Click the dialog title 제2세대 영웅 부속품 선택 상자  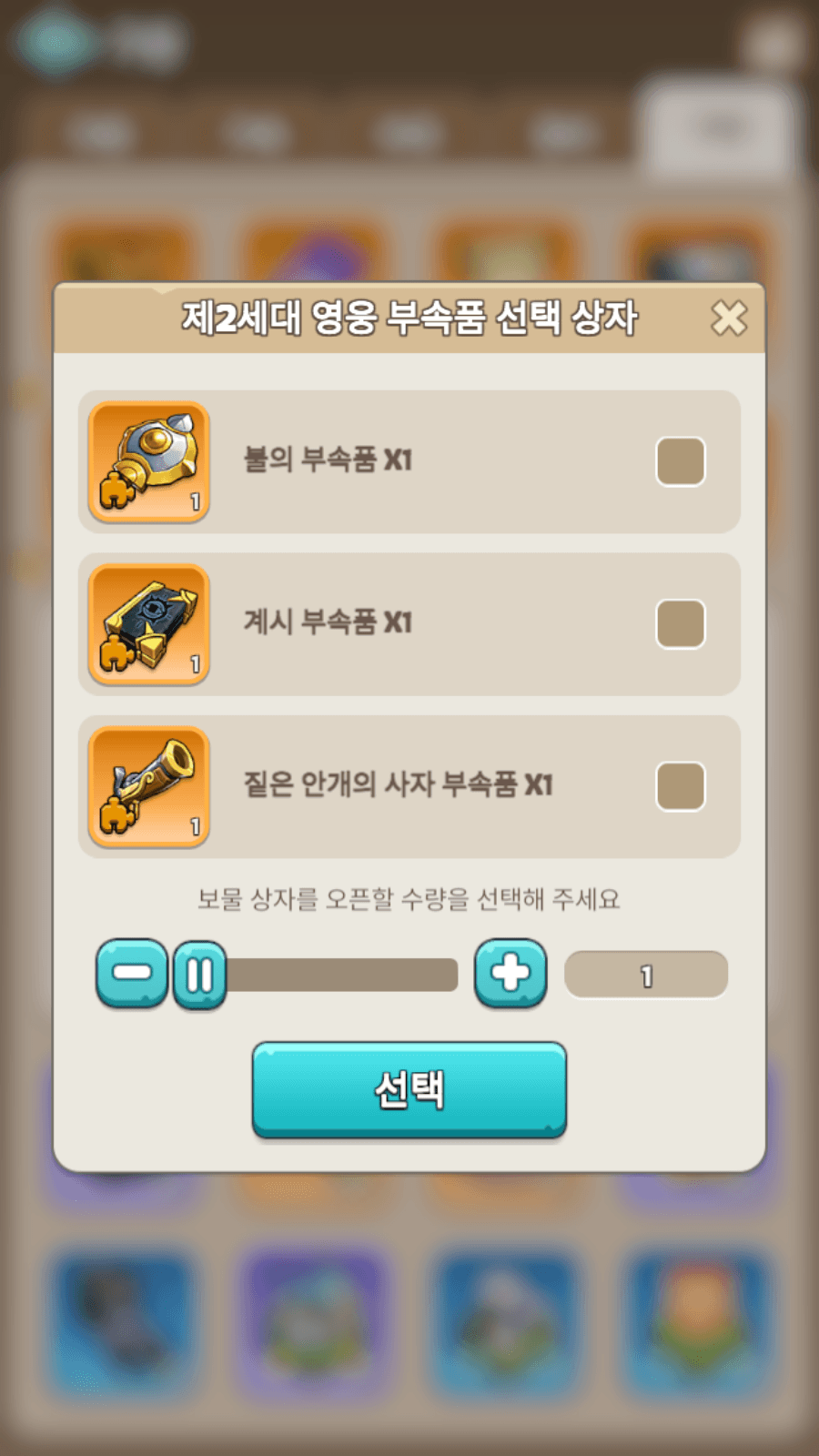click(x=408, y=318)
